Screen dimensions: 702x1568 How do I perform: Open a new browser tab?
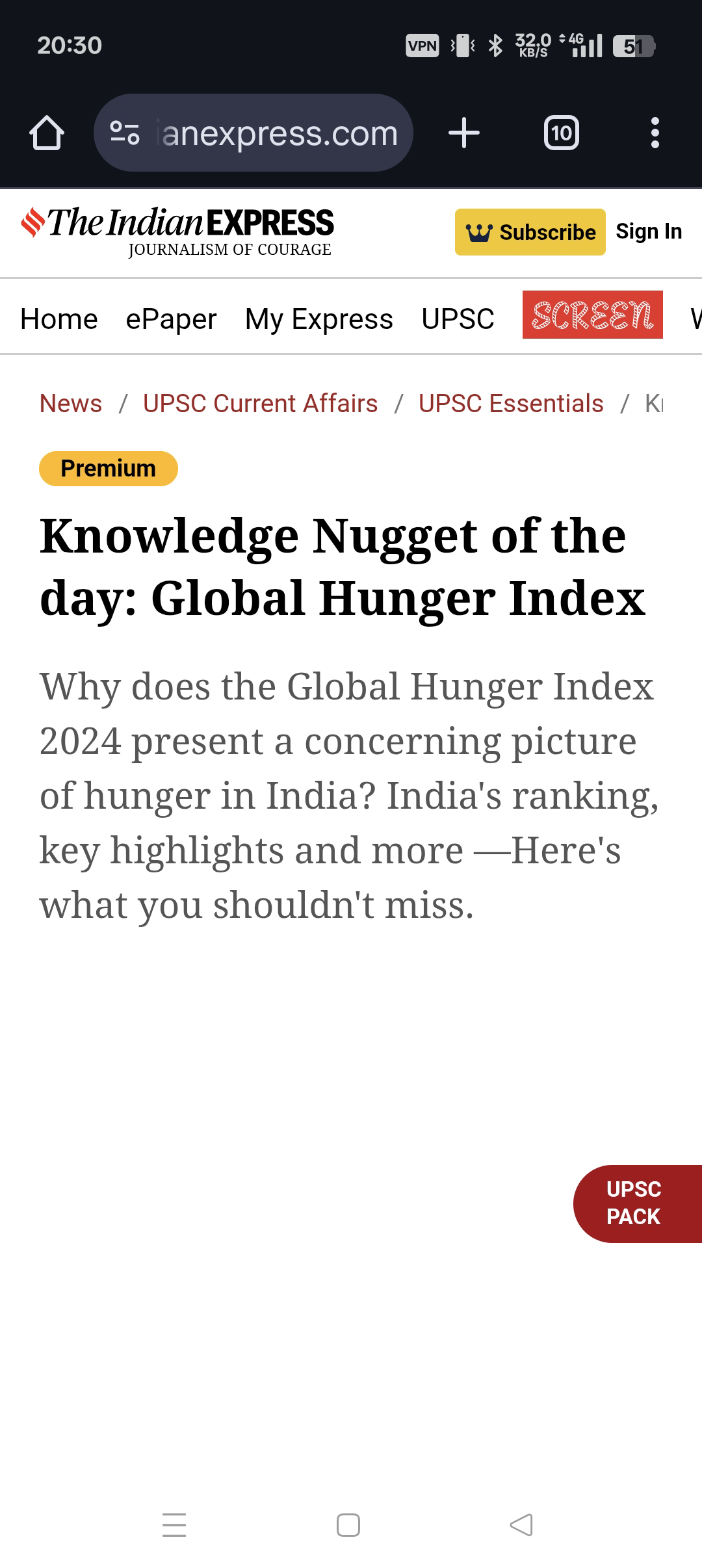click(464, 133)
